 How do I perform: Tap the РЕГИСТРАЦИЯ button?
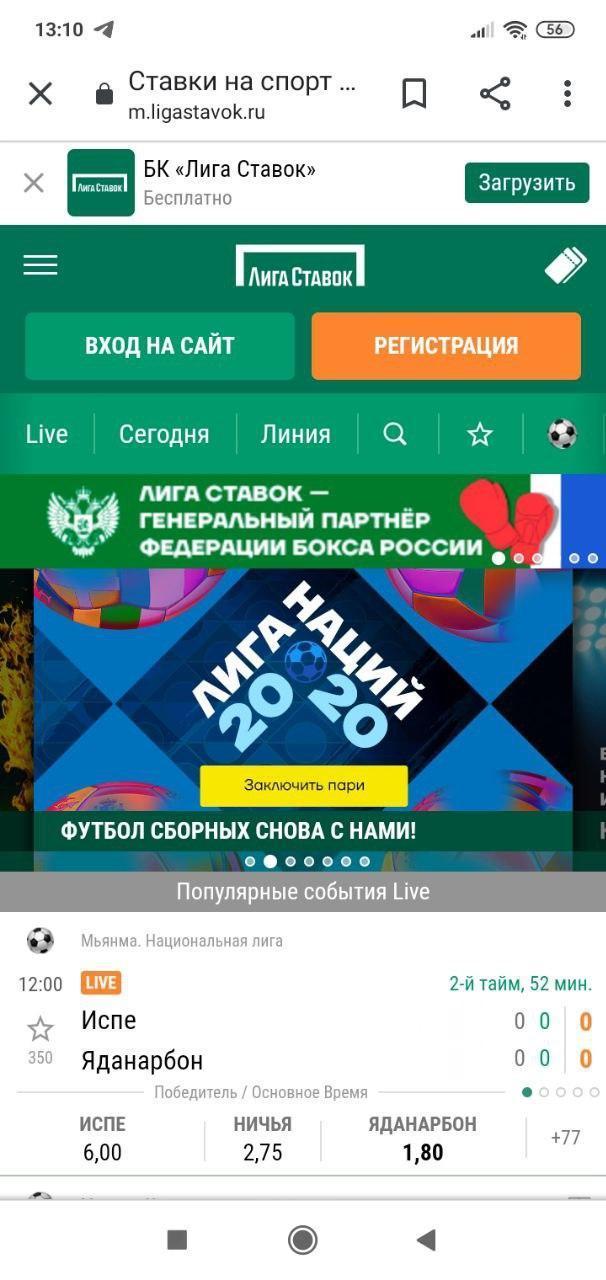tap(446, 346)
